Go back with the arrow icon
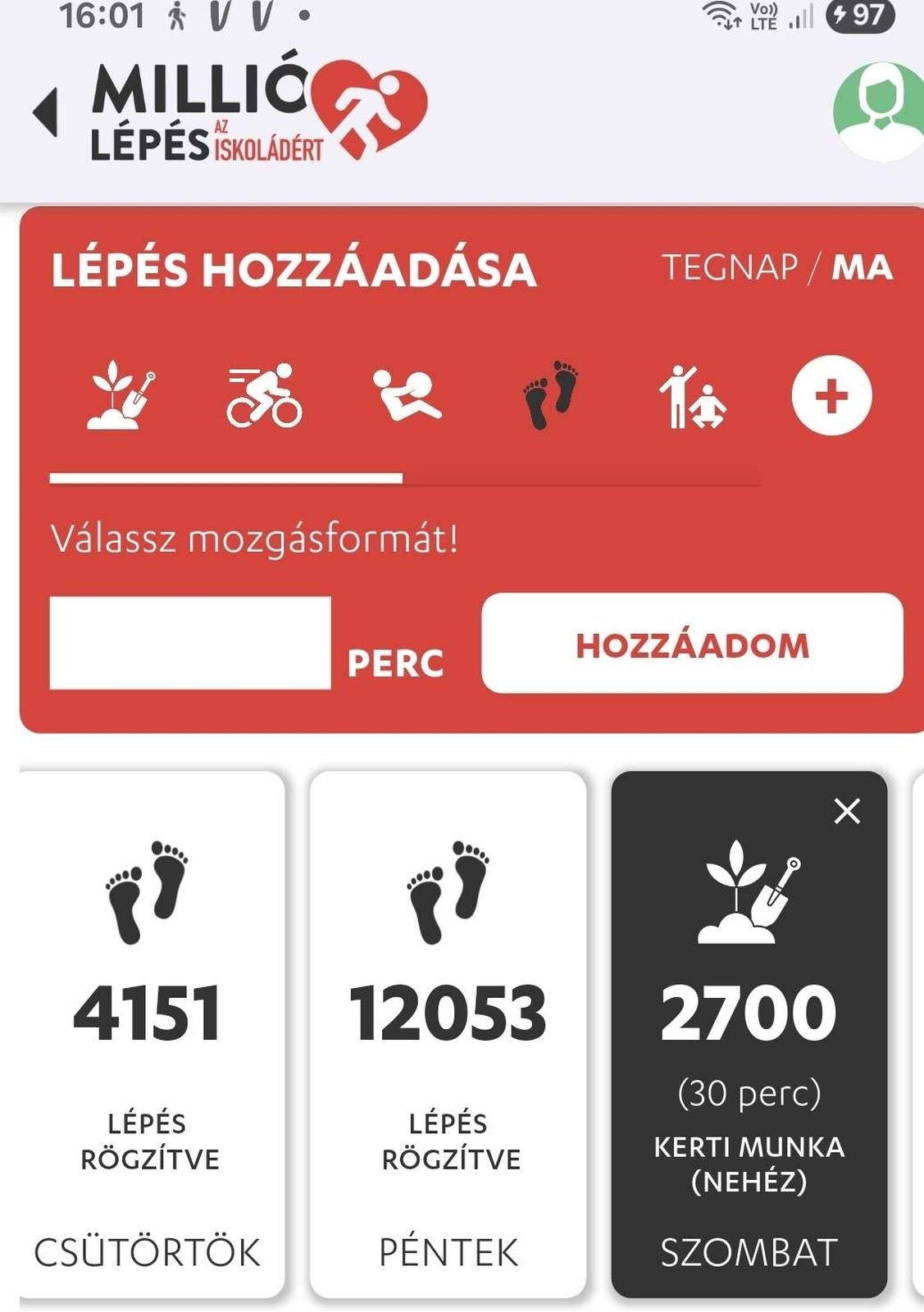This screenshot has width=924, height=1312. tap(46, 112)
